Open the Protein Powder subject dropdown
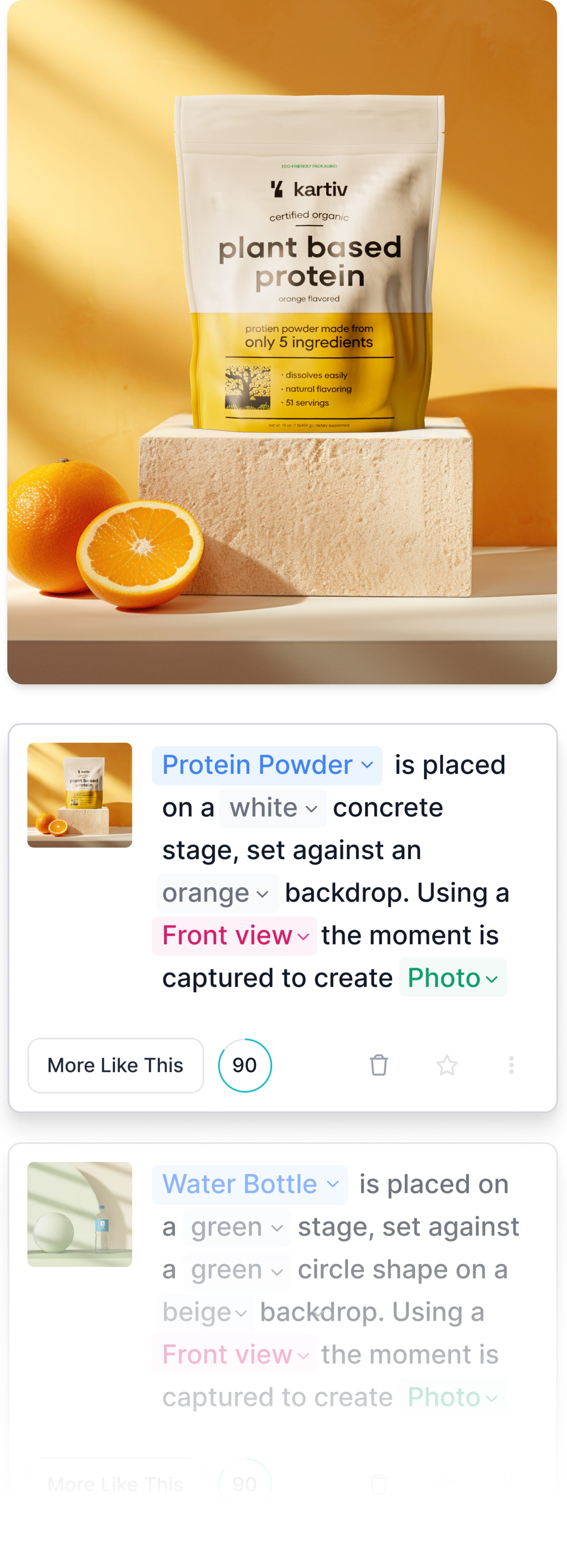The width and height of the screenshot is (567, 1568). click(x=267, y=765)
